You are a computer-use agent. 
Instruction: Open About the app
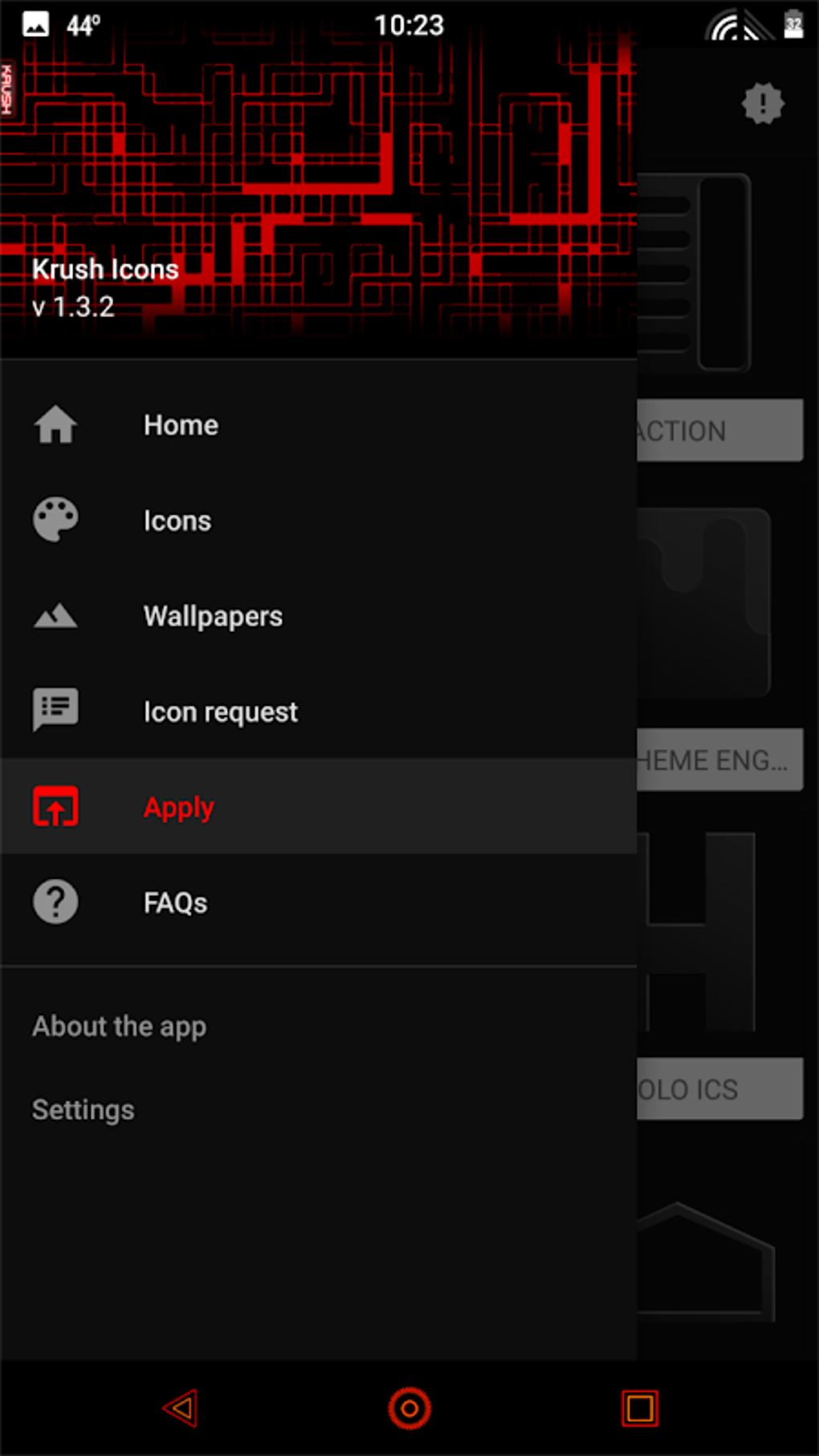(x=119, y=1026)
